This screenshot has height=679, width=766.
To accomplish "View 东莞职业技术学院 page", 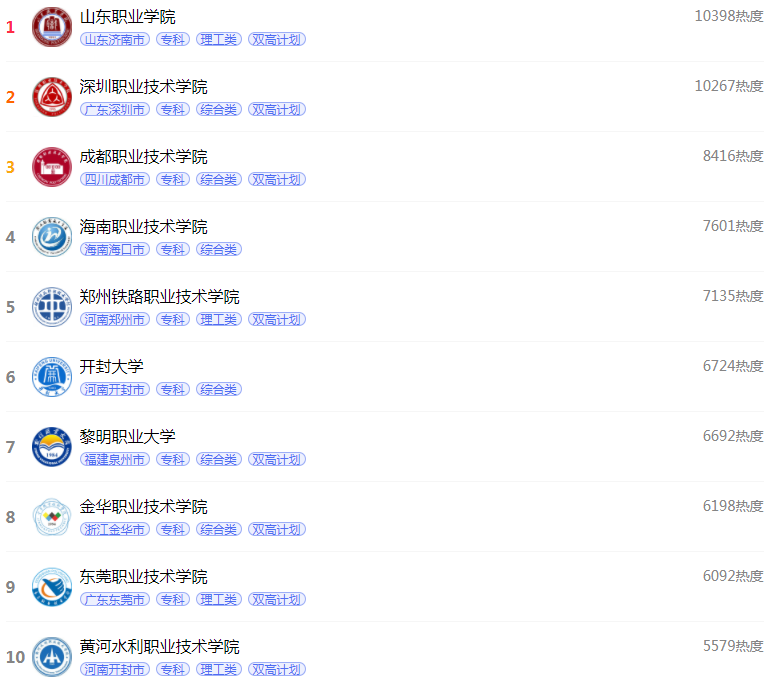I will click(143, 577).
